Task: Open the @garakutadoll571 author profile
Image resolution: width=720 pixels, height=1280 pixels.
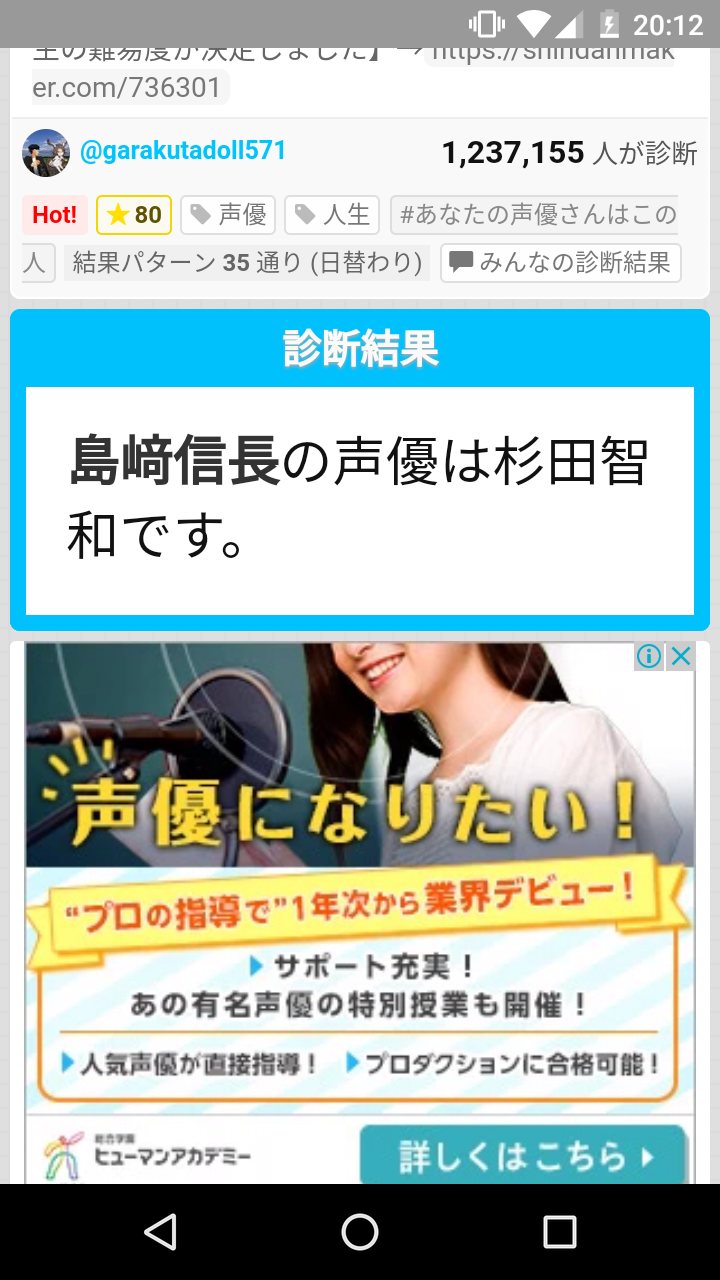Action: point(182,151)
